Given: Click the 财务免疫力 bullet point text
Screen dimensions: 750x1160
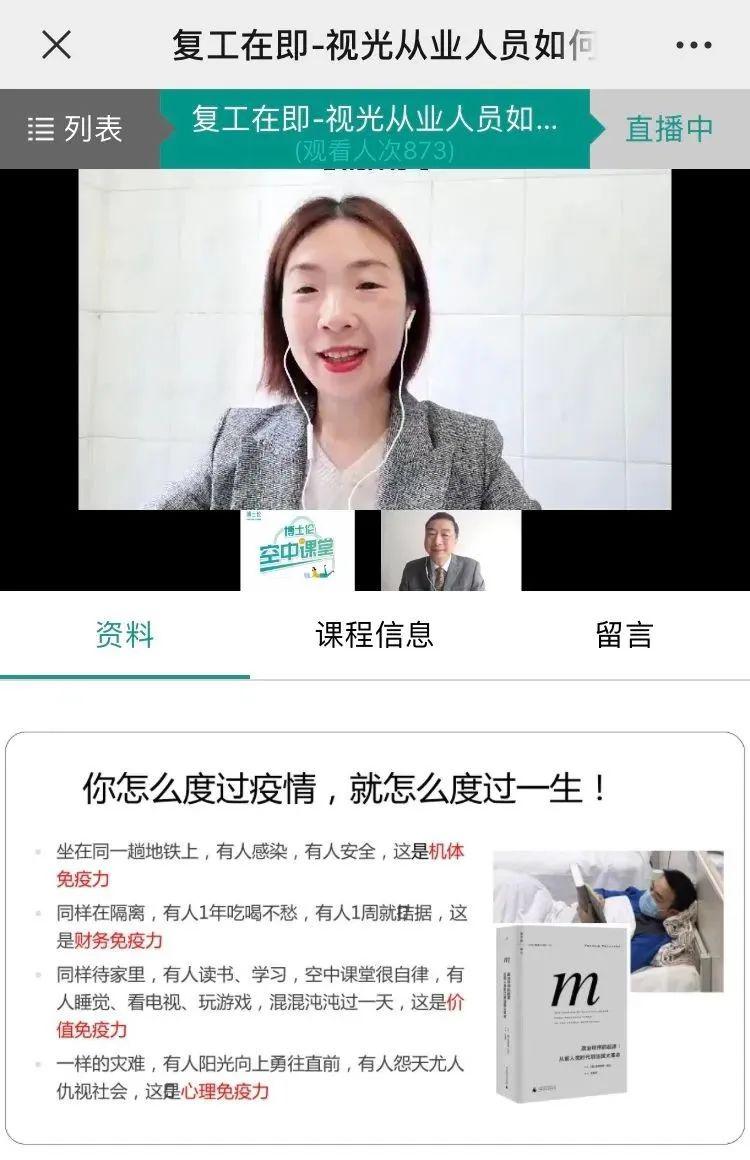Looking at the screenshot, I should [x=122, y=941].
